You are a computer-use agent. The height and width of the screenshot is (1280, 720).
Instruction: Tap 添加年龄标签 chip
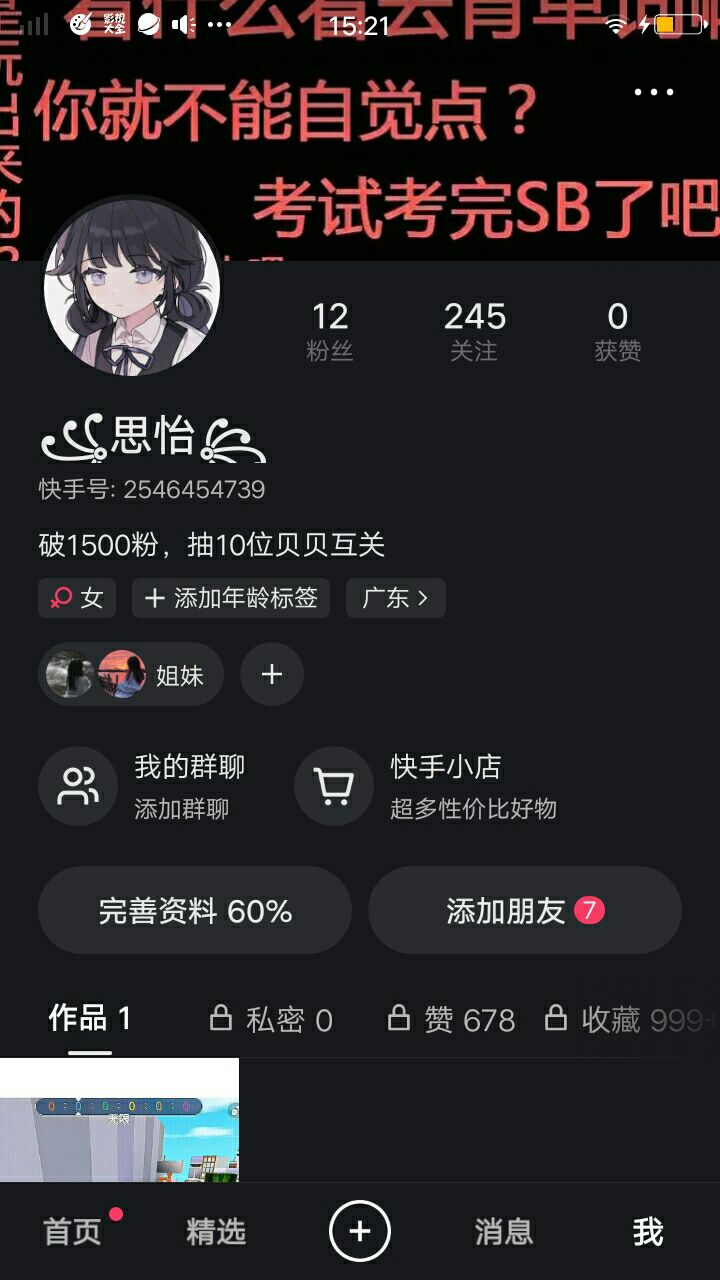[231, 598]
